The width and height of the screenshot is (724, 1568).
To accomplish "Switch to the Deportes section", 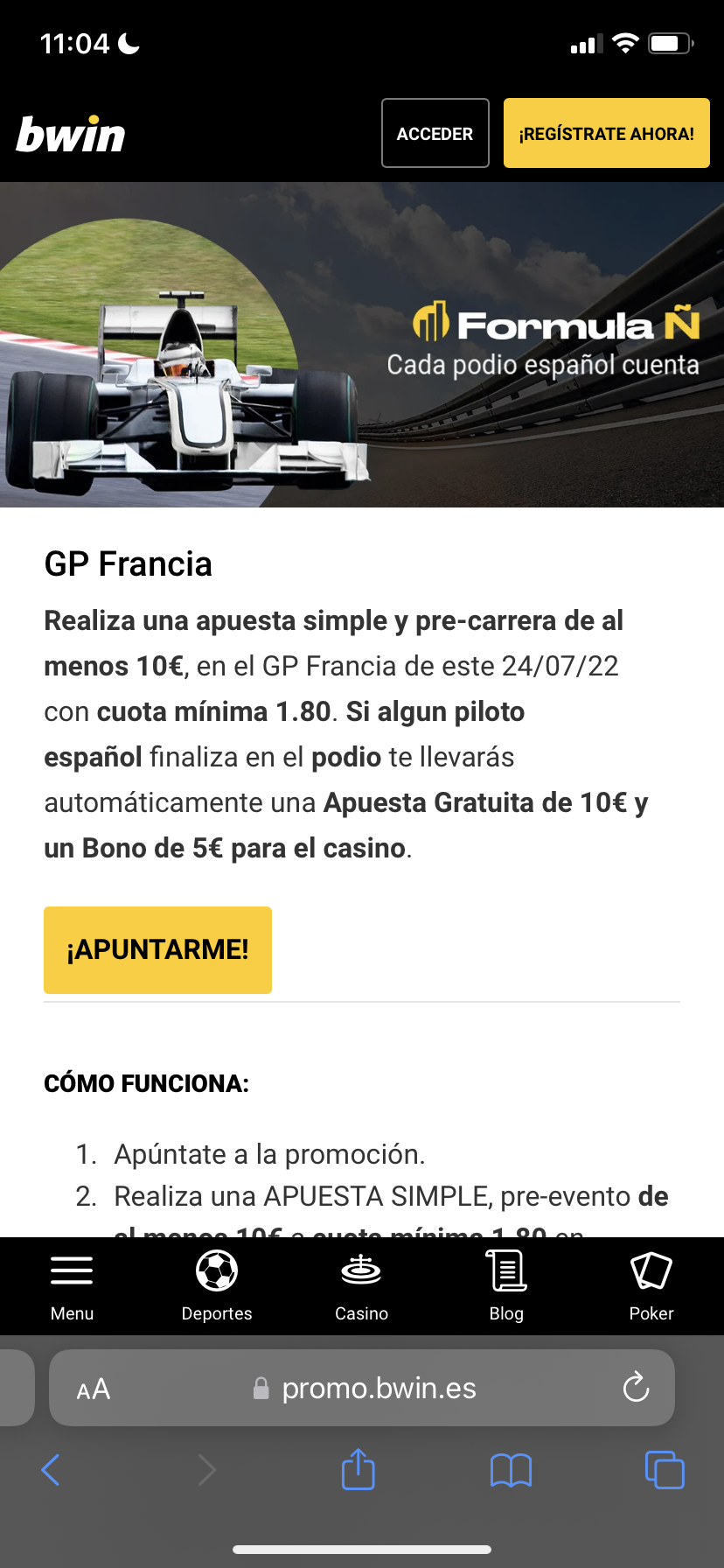I will pos(217,1286).
